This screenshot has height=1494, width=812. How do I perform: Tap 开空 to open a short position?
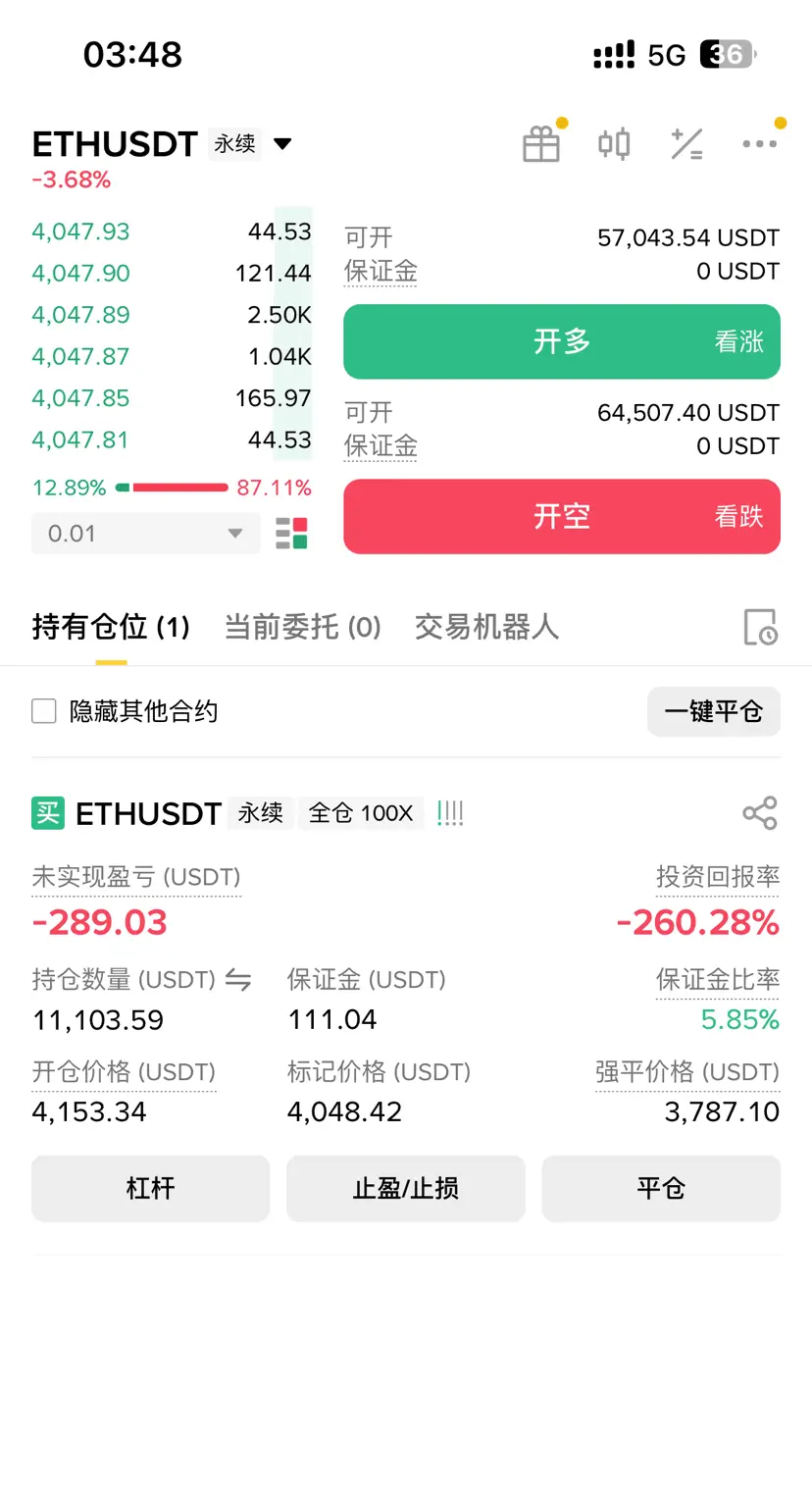pos(561,516)
